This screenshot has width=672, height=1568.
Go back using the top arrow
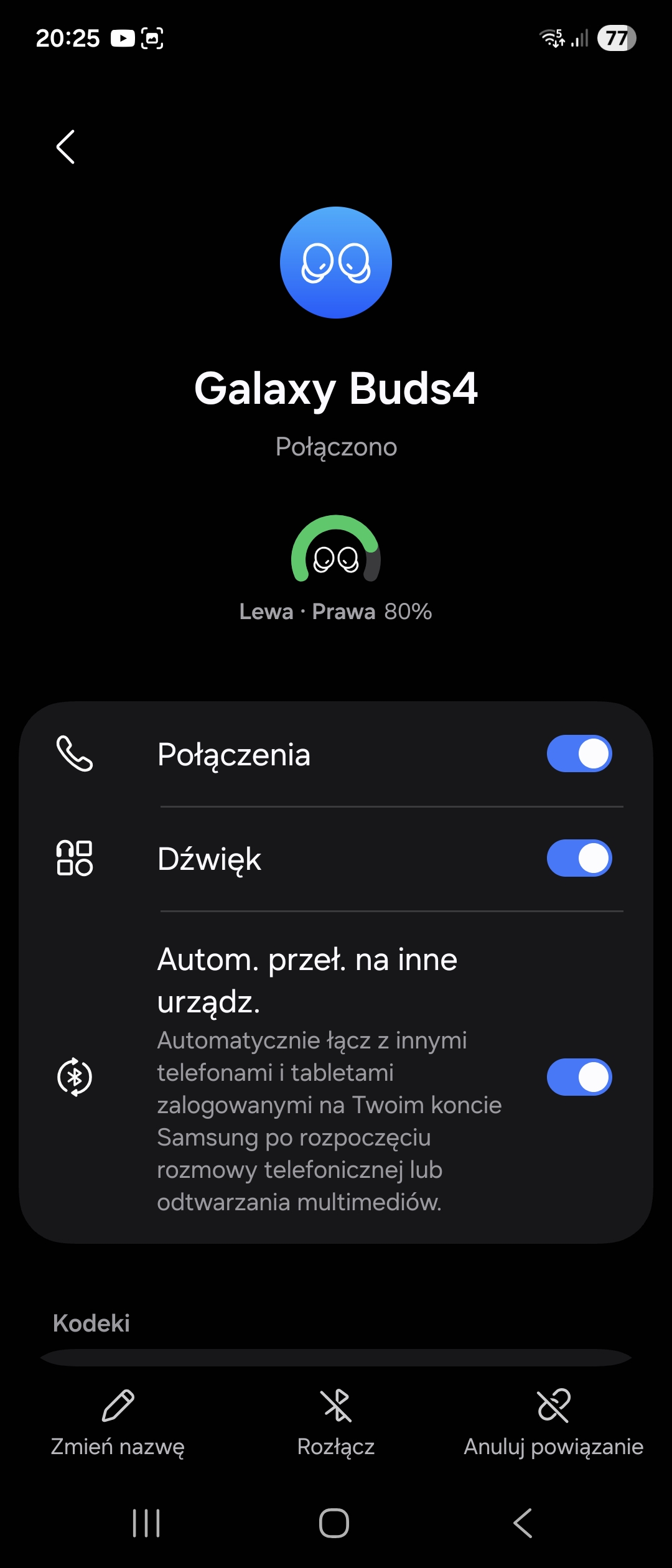[x=65, y=147]
